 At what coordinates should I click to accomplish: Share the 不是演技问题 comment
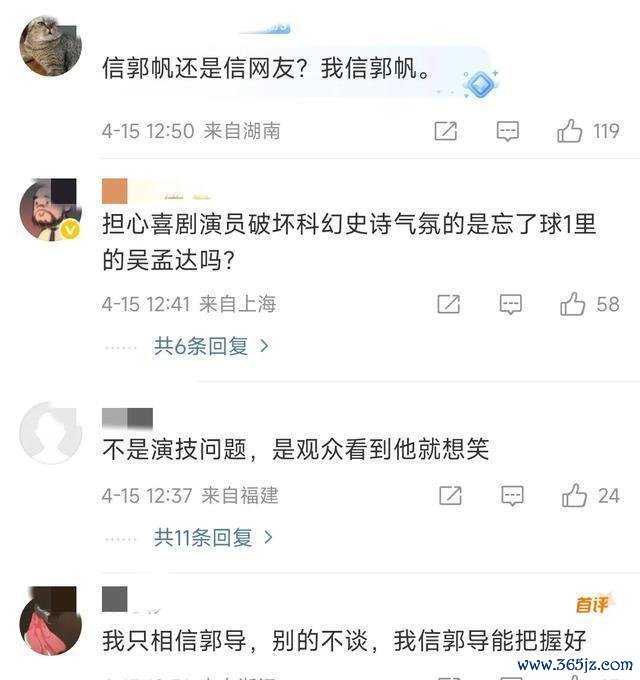pos(450,495)
